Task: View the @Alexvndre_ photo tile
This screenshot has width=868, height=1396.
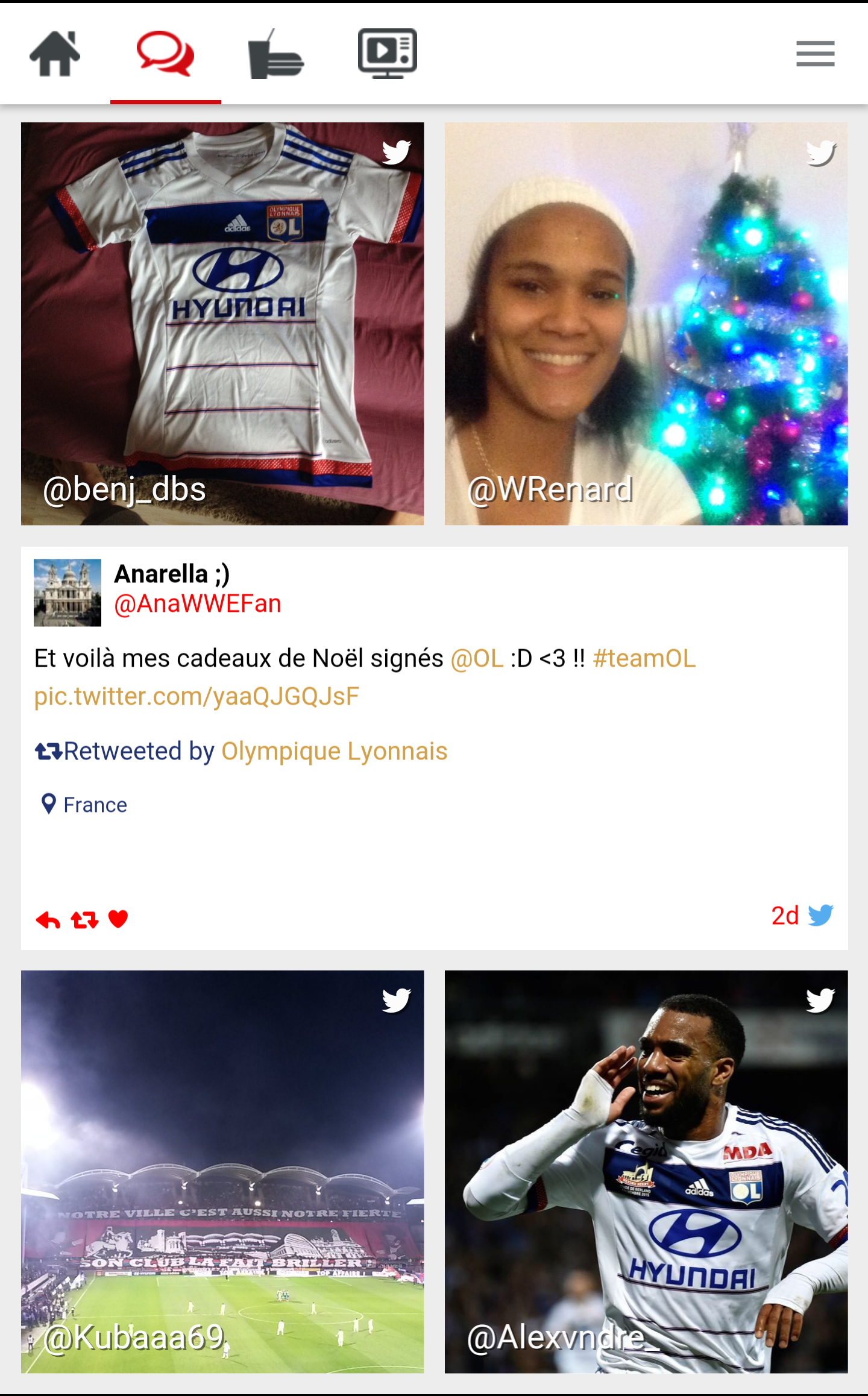Action: coord(646,1172)
